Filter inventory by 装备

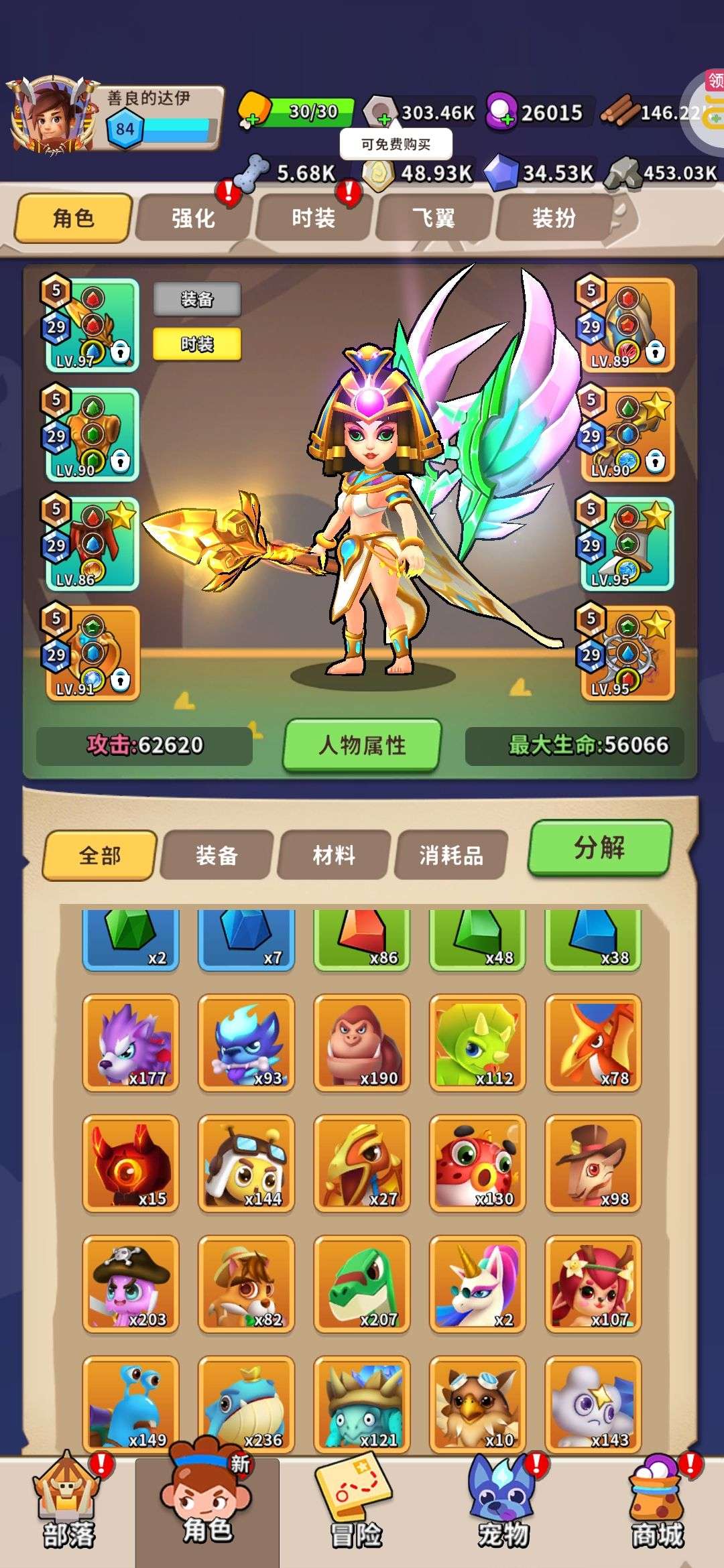click(x=217, y=856)
